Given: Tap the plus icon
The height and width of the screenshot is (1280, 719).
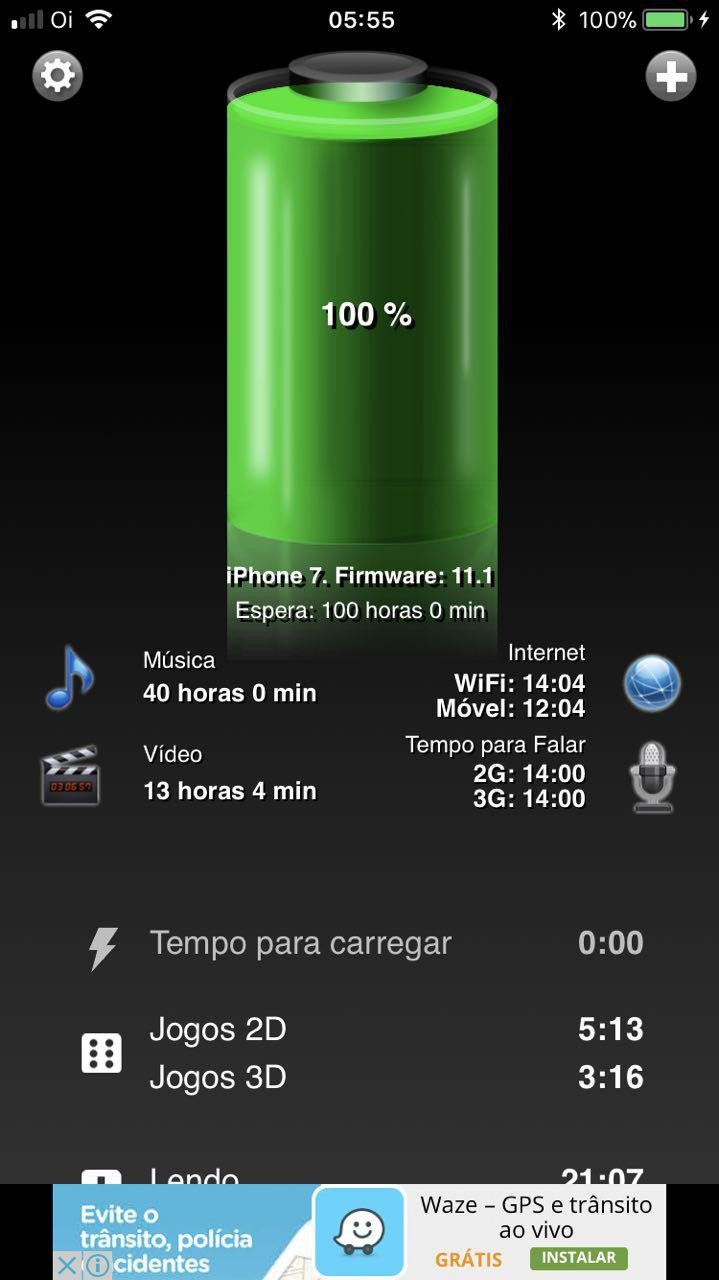Looking at the screenshot, I should [670, 76].
